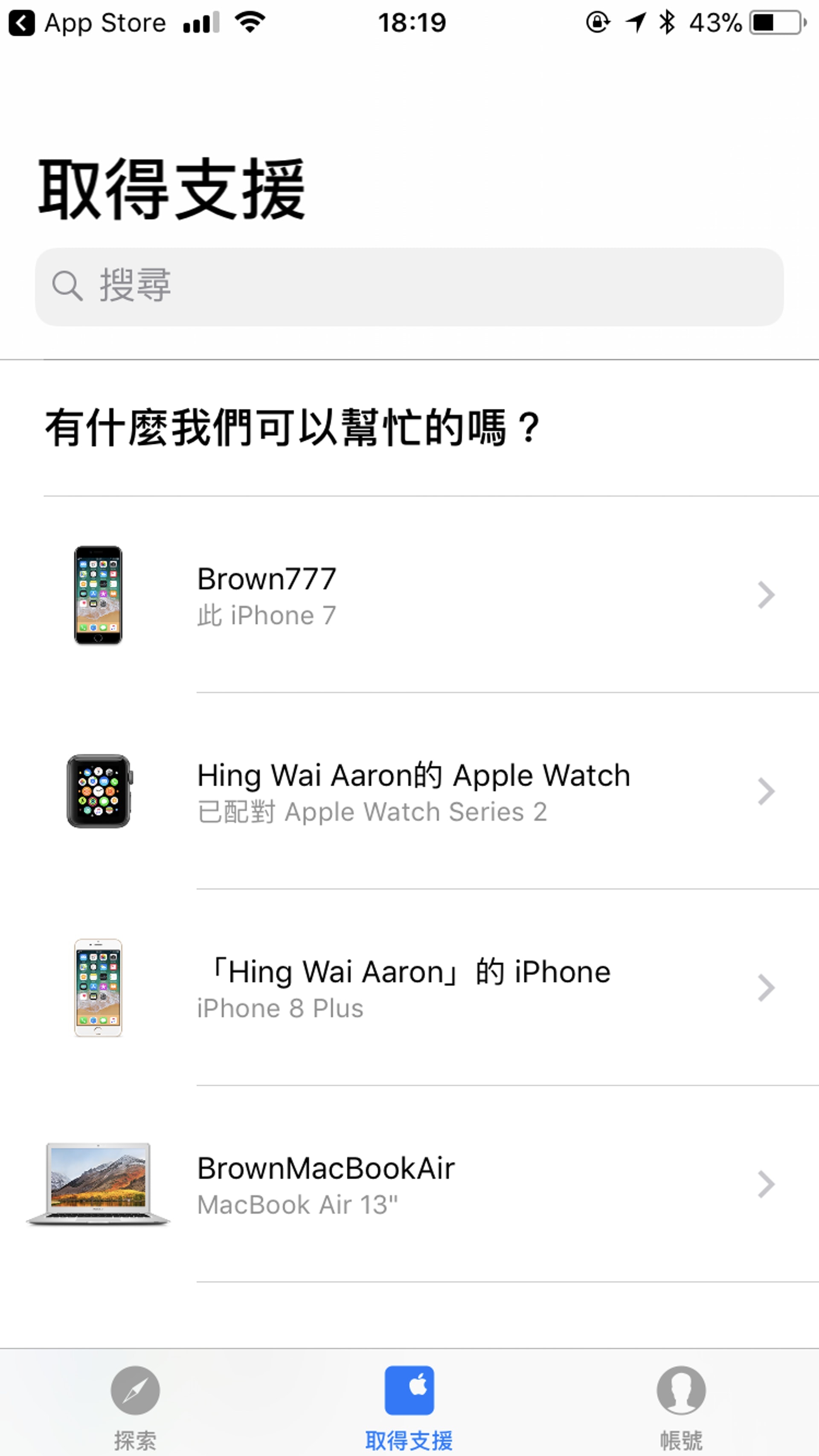Open the Apple Watch Series 2 chevron
Viewport: 819px width, 1456px height.
point(767,791)
